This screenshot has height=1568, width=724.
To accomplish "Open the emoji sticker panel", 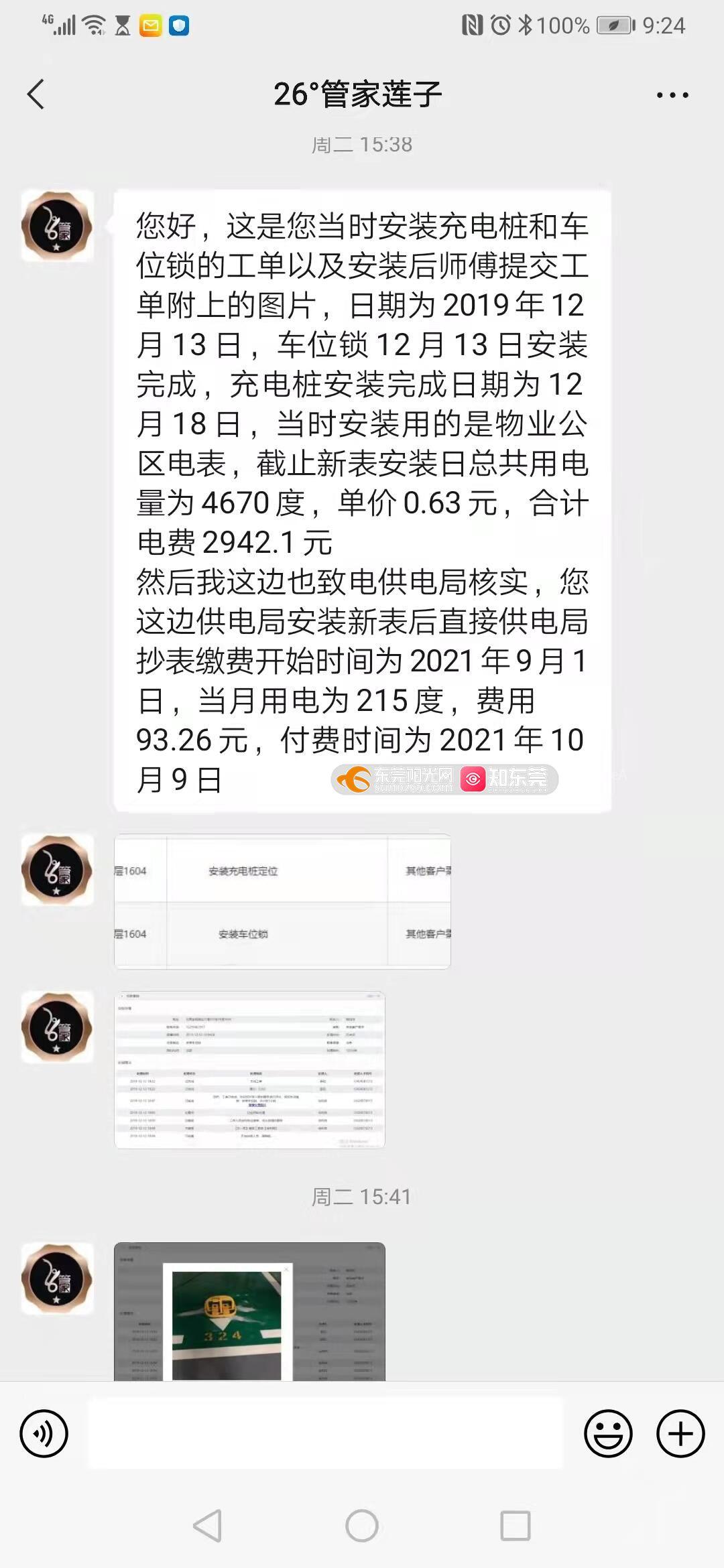I will tap(608, 1434).
